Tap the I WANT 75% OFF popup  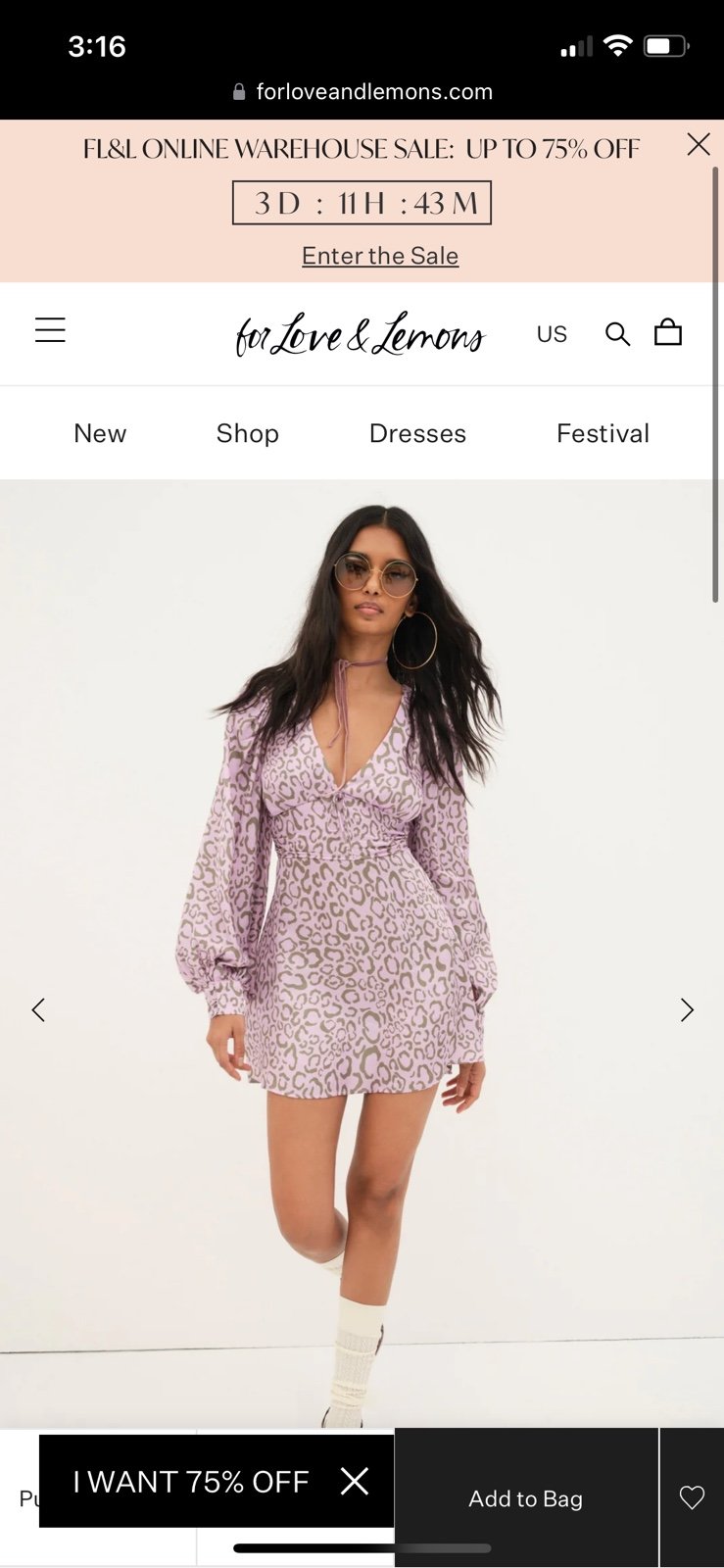point(191,1482)
